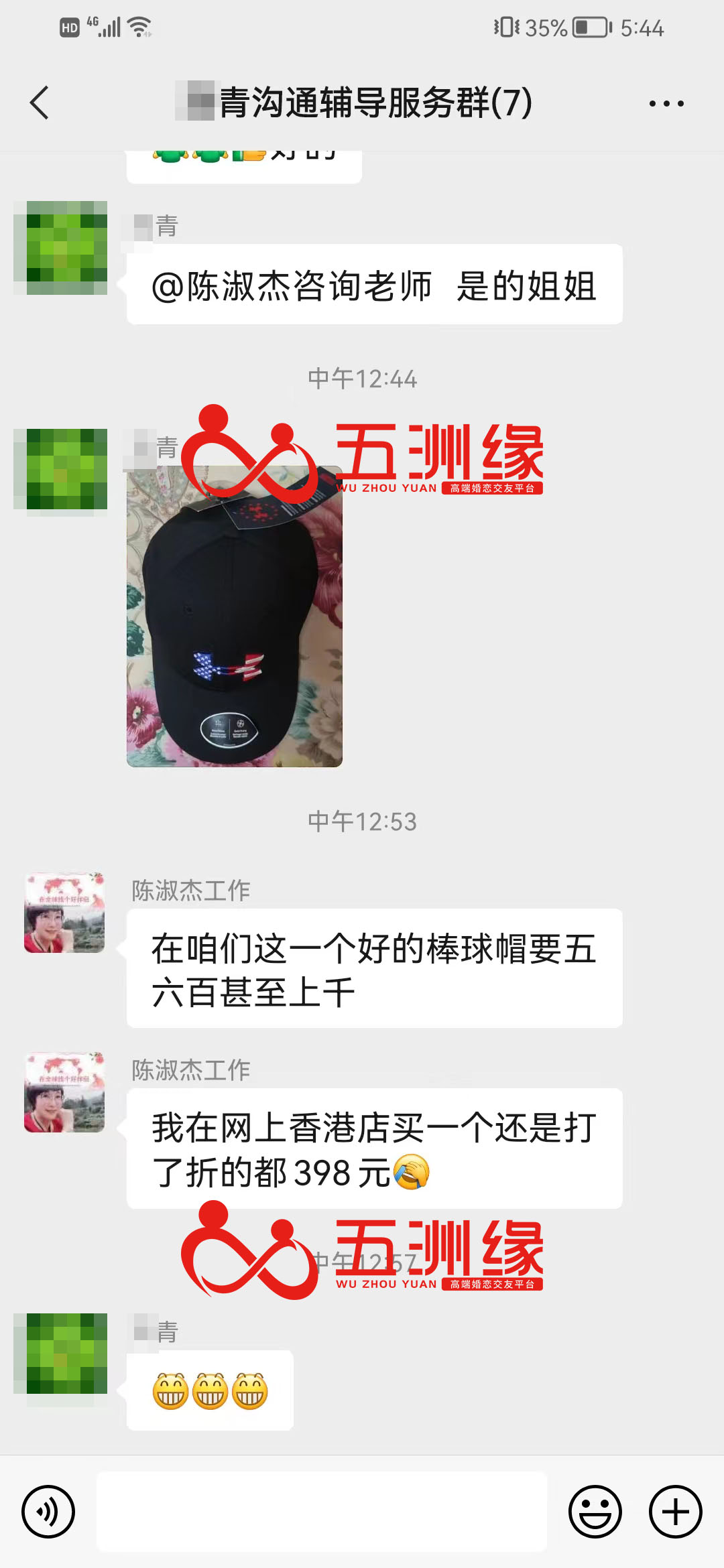Open the black baseball cap photo
The width and height of the screenshot is (724, 1568).
[x=235, y=616]
